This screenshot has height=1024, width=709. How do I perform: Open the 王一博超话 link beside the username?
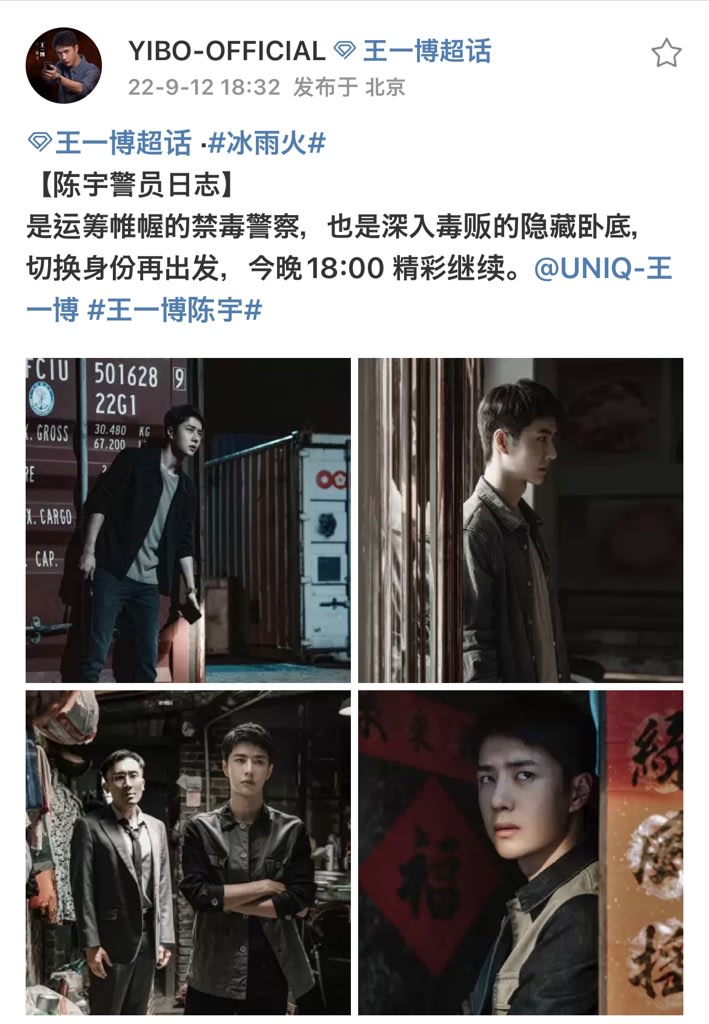point(425,51)
